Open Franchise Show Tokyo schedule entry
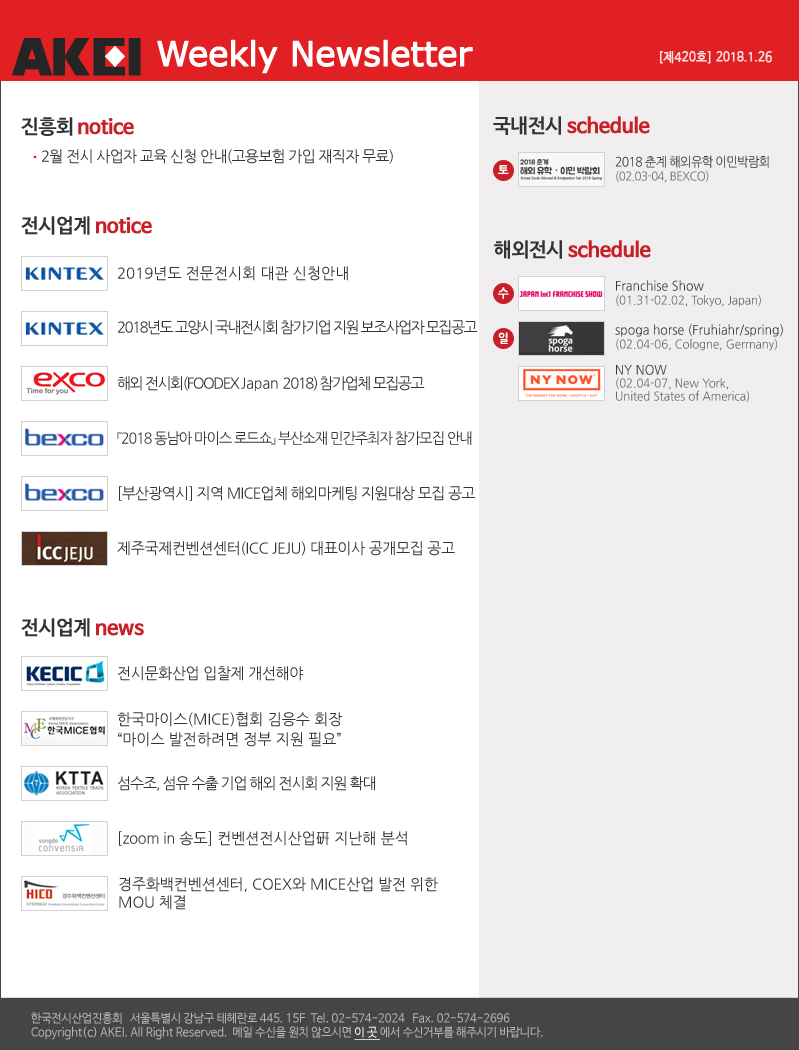799x1050 pixels. pyautogui.click(x=659, y=286)
